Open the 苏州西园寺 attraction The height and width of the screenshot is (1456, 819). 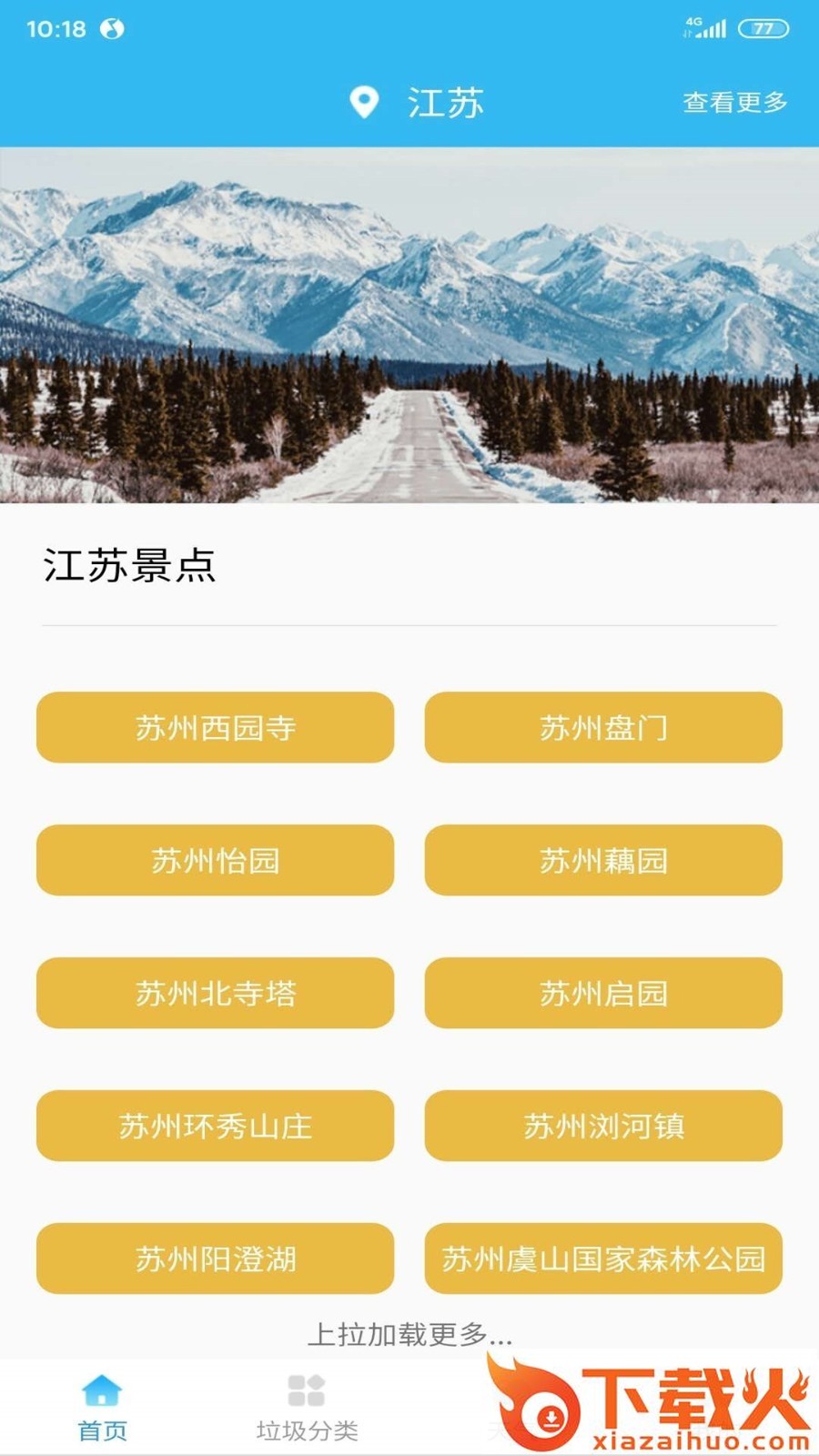point(215,727)
